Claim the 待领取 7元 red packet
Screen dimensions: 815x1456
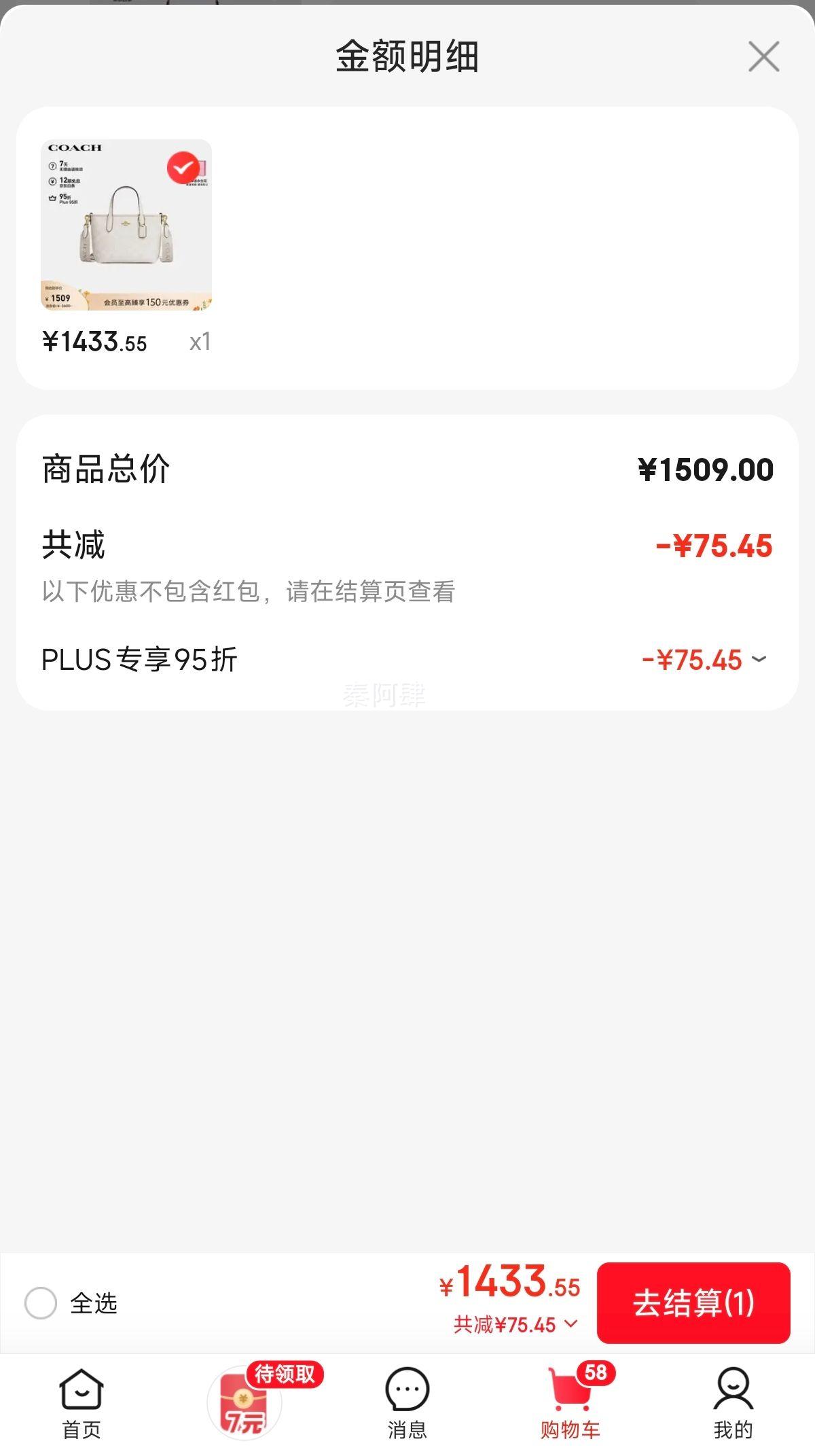coord(244,1402)
